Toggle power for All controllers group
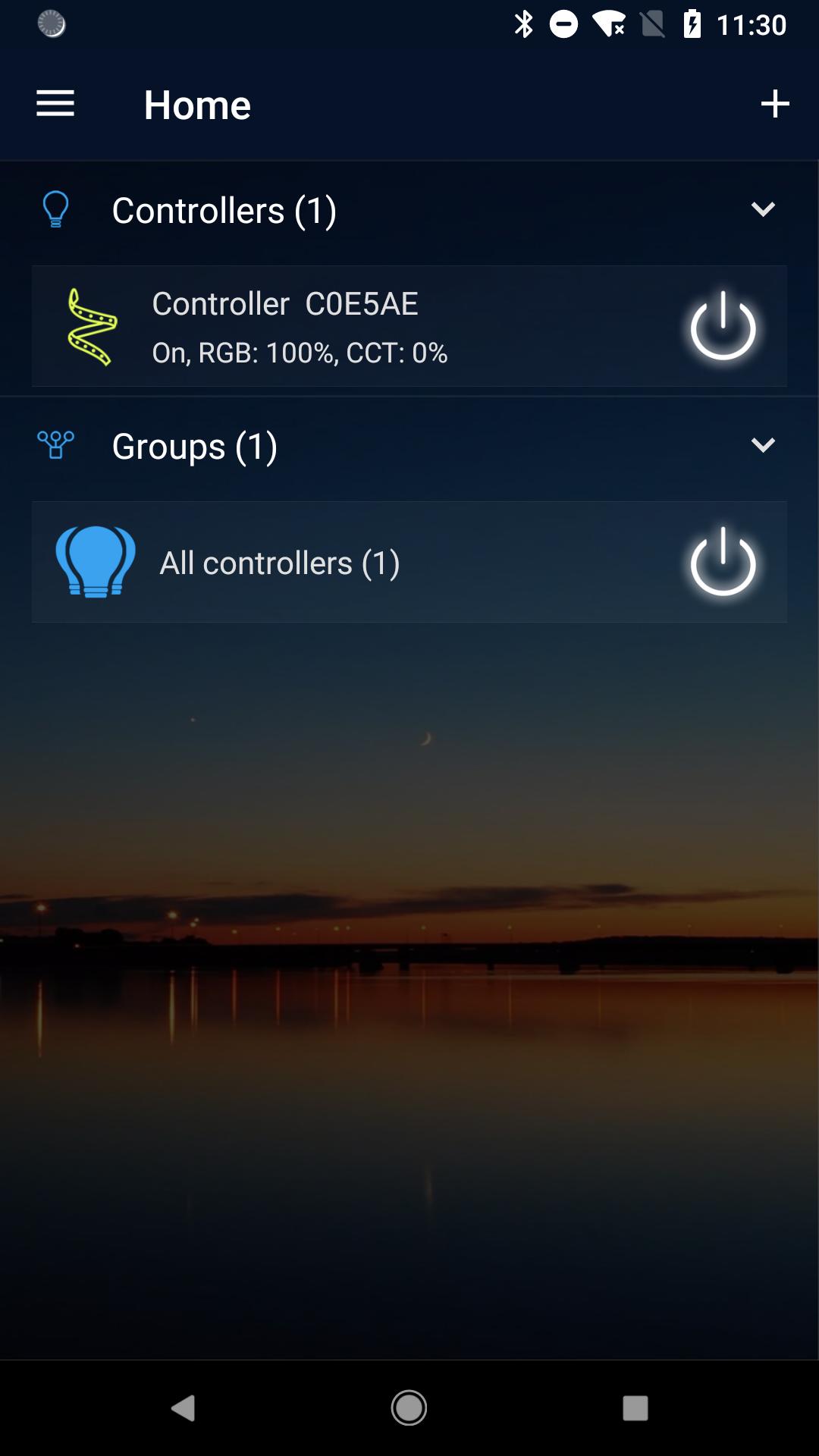819x1456 pixels. [x=723, y=563]
